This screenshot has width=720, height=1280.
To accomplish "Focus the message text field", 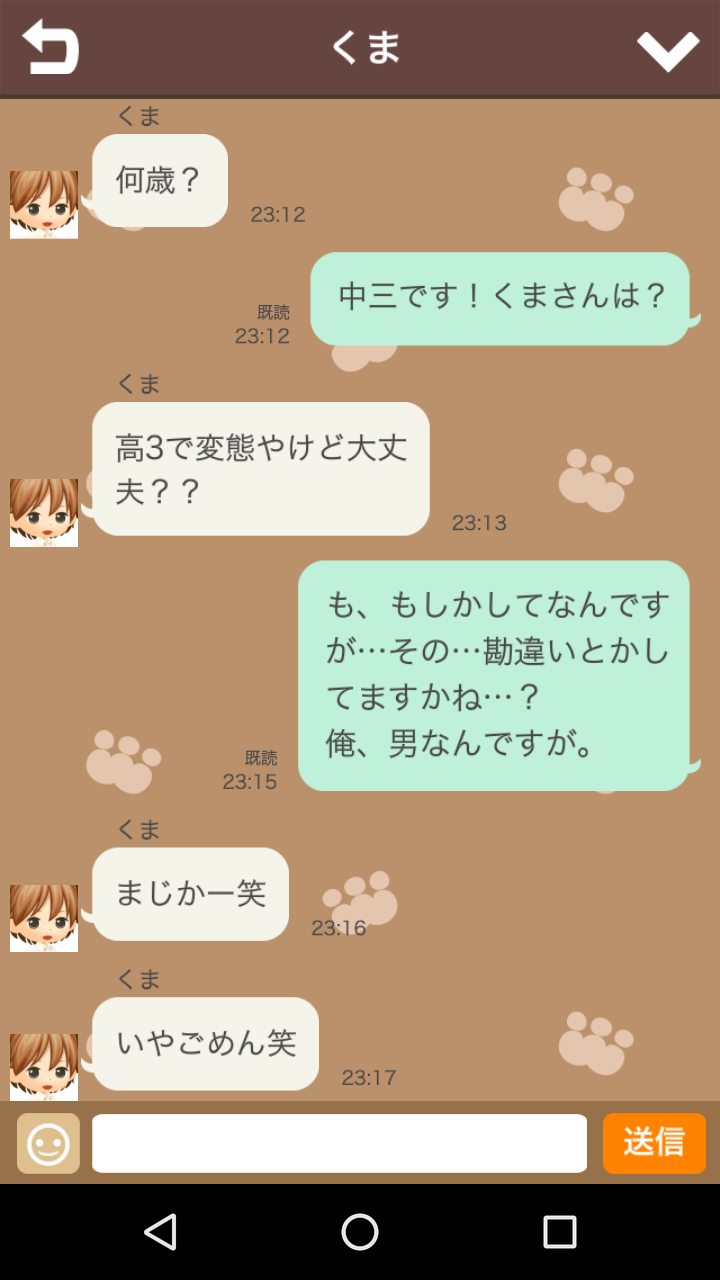I will click(x=339, y=1143).
